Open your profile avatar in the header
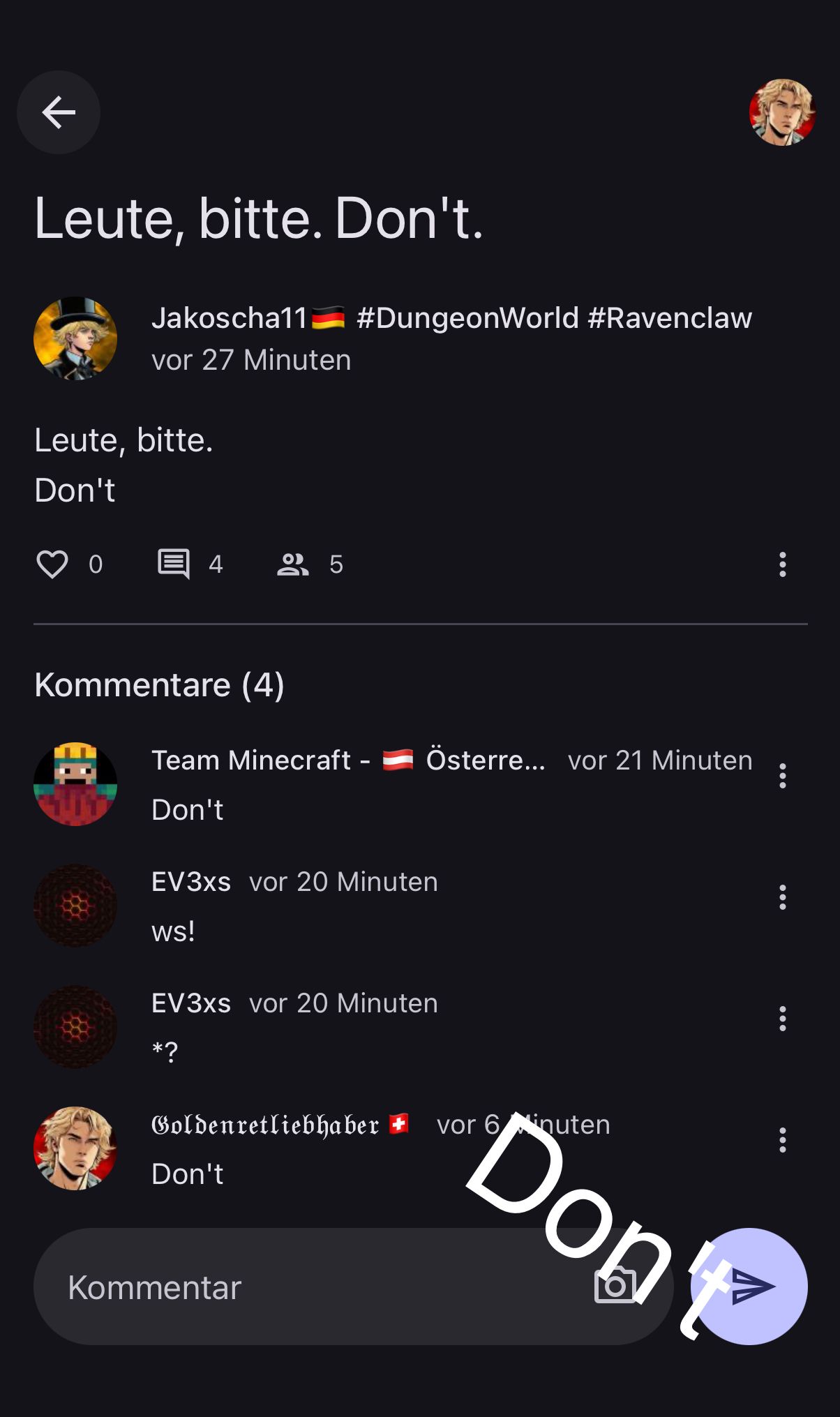This screenshot has width=840, height=1417. (782, 112)
